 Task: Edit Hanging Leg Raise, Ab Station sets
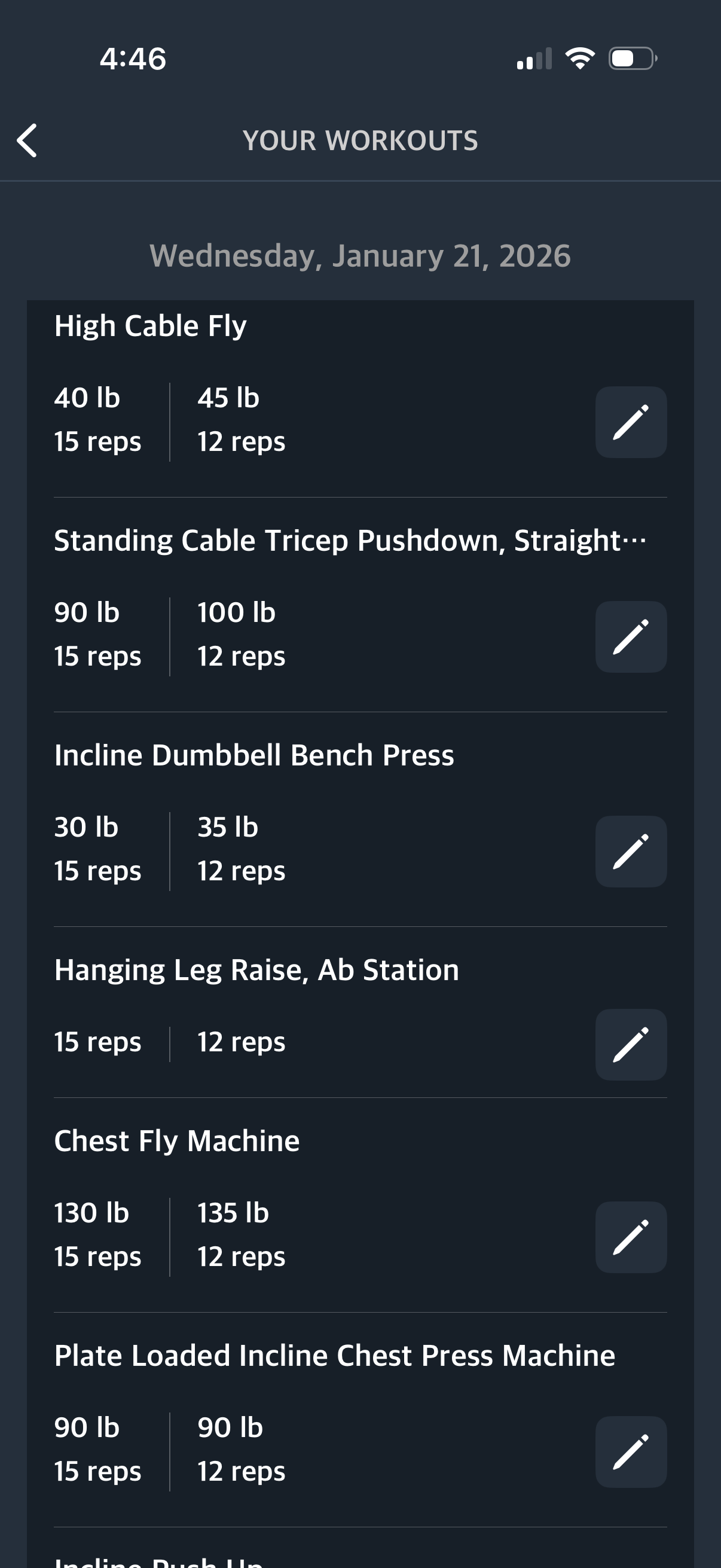(x=630, y=1045)
